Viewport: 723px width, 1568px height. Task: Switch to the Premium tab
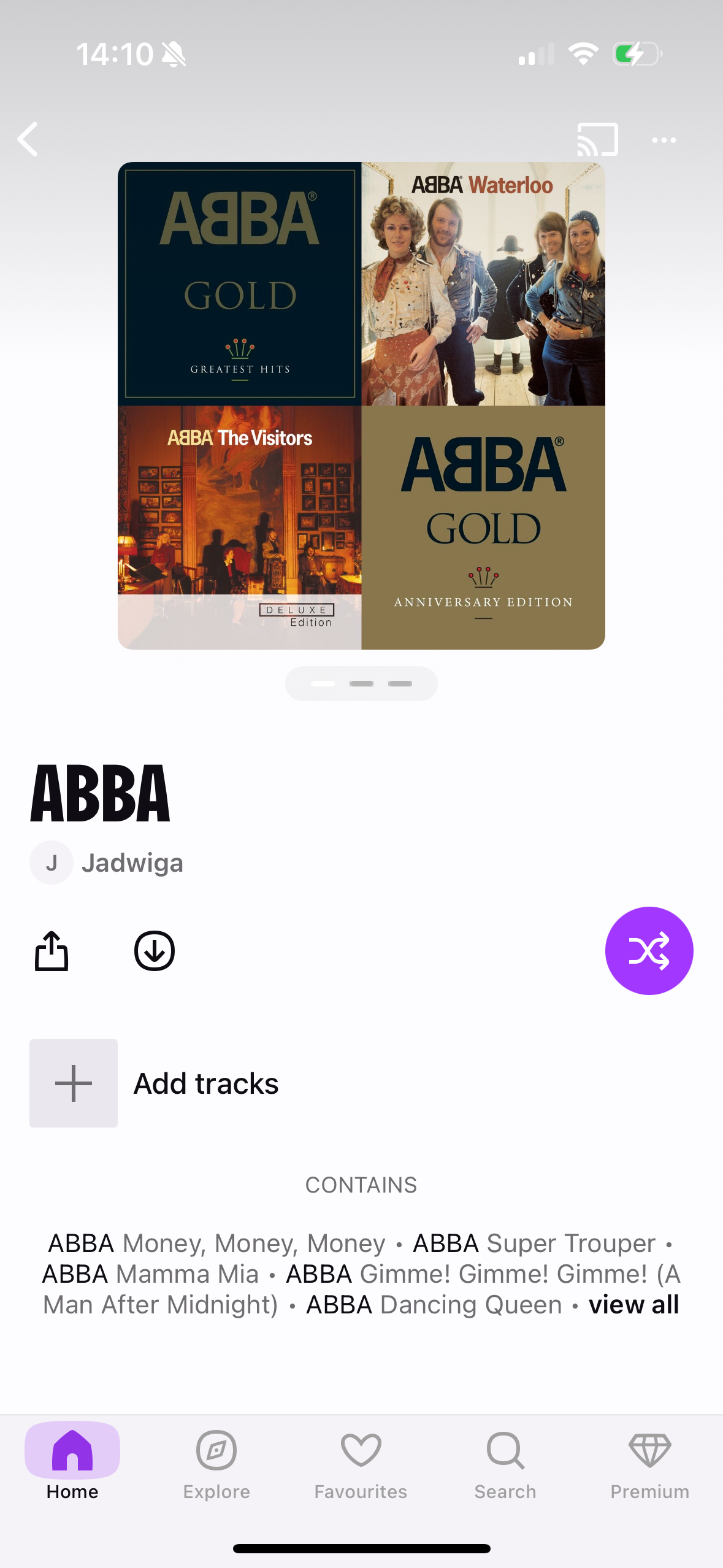649,1463
